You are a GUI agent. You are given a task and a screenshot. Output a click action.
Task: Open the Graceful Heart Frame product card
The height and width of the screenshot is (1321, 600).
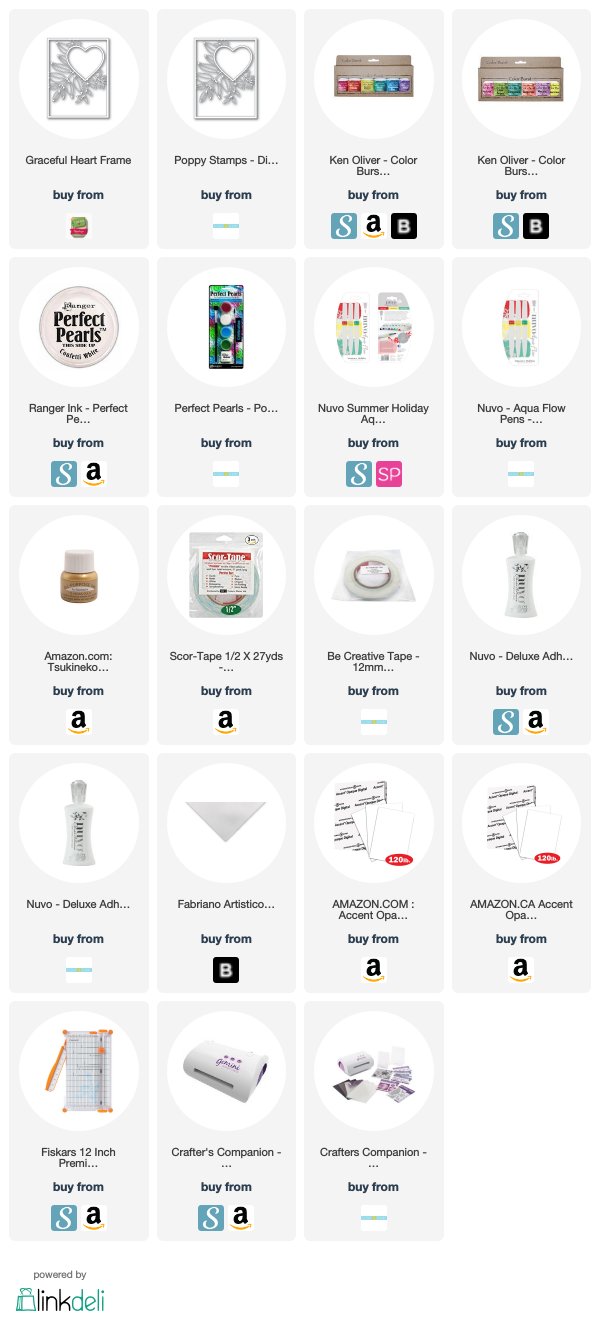78,129
